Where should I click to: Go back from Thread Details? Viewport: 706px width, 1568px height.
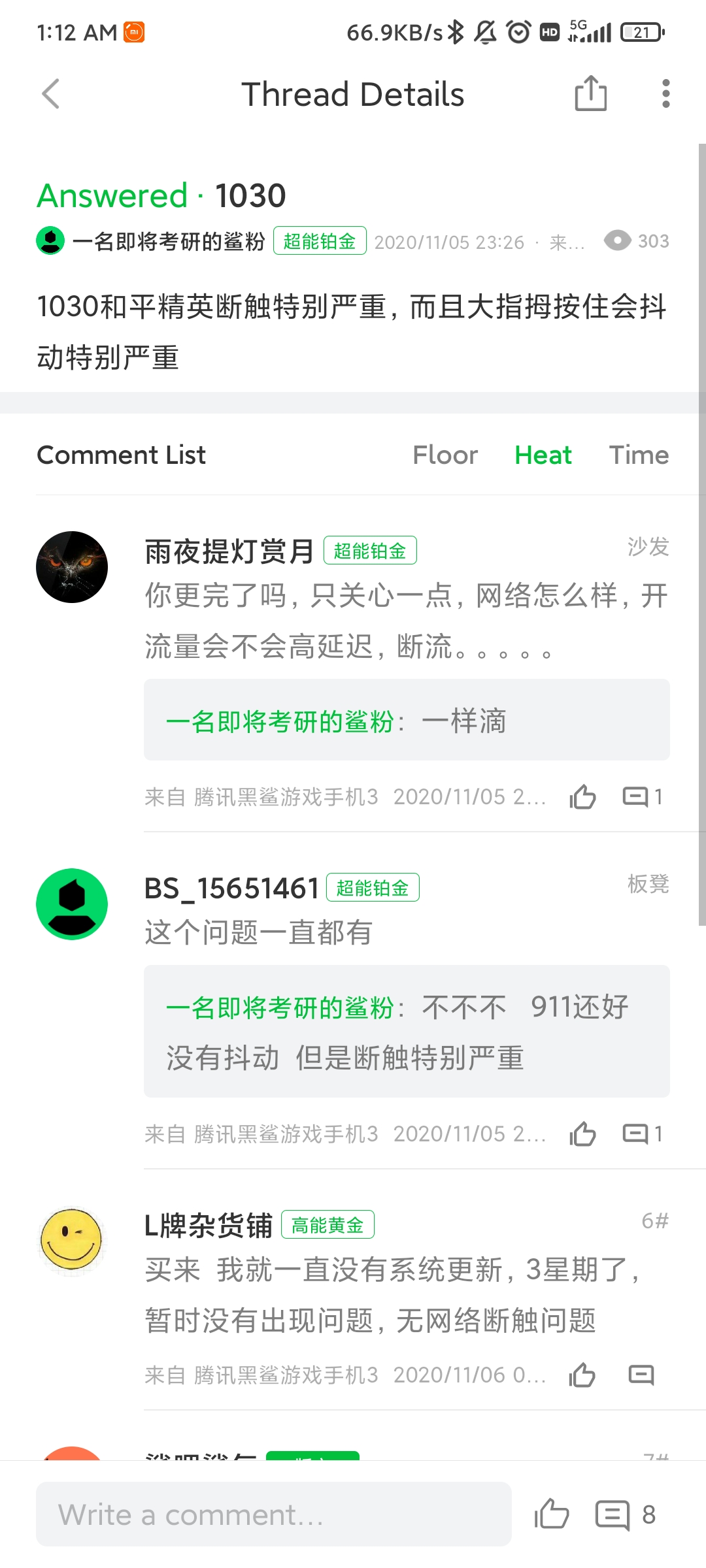click(x=51, y=94)
